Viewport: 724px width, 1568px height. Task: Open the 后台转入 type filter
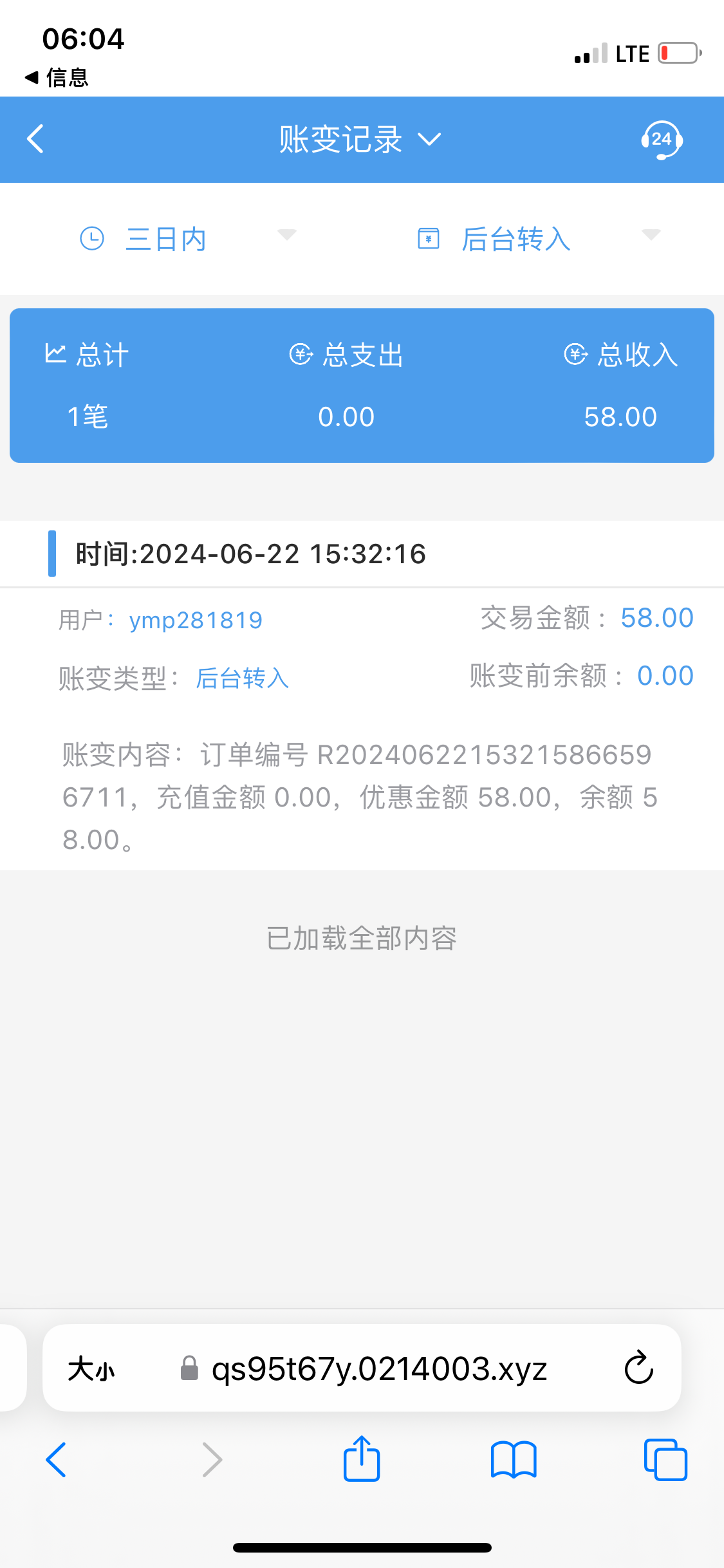click(538, 239)
